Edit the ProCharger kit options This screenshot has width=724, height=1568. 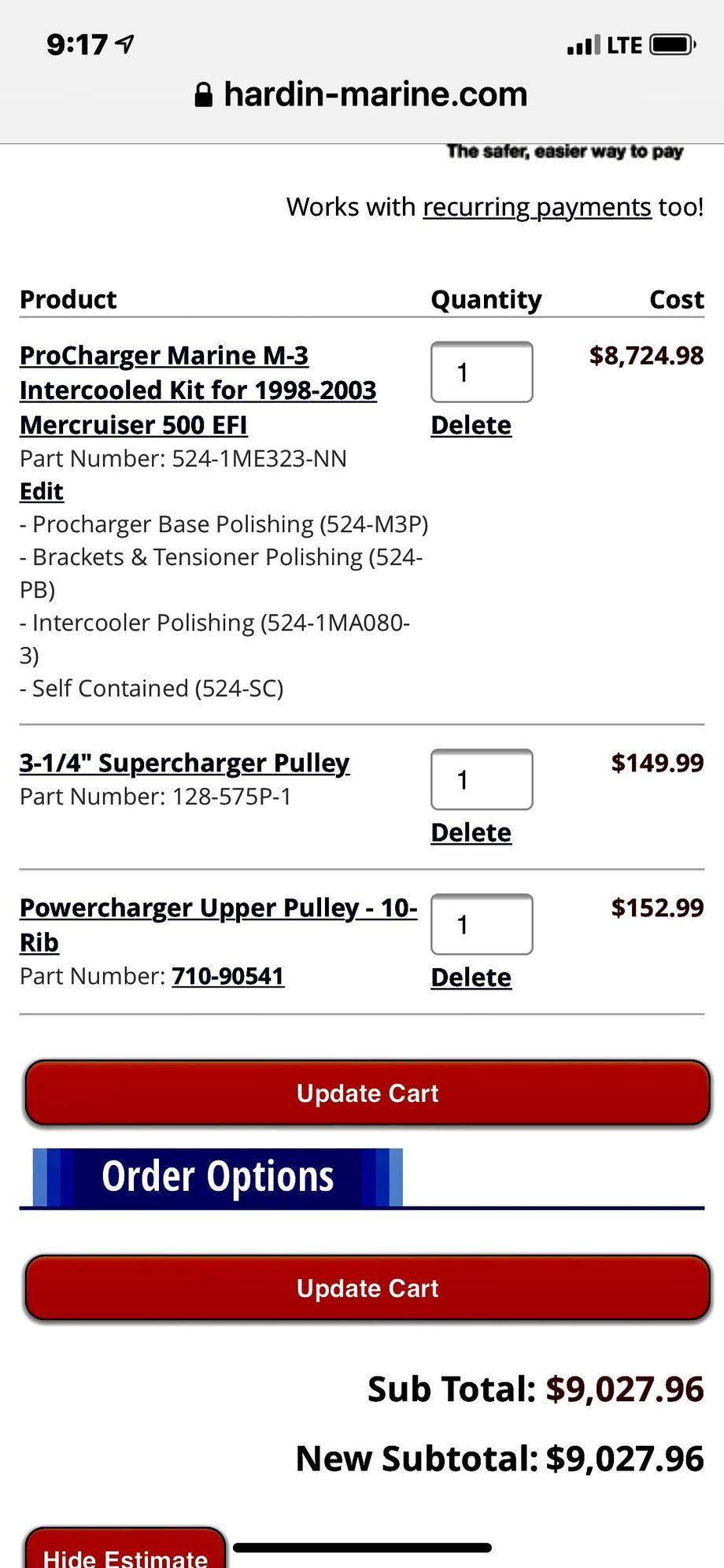41,491
